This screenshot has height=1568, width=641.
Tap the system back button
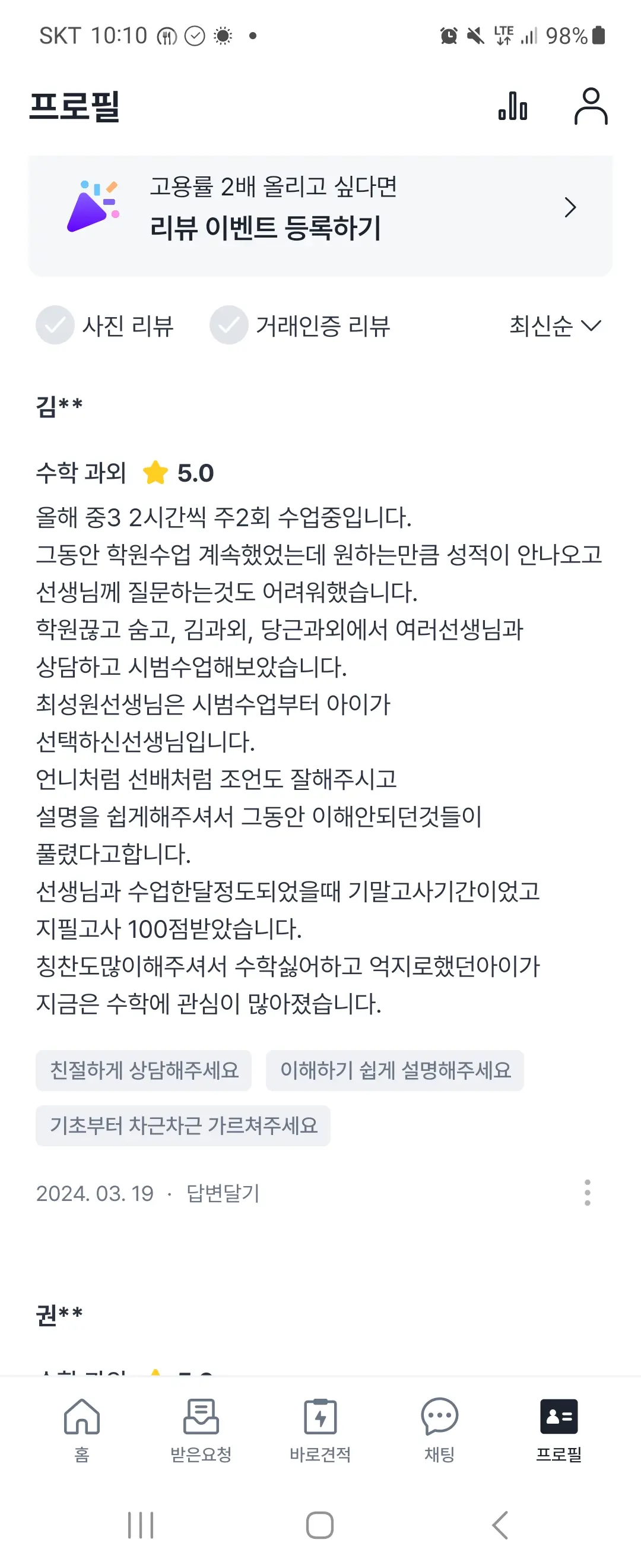tap(500, 1525)
